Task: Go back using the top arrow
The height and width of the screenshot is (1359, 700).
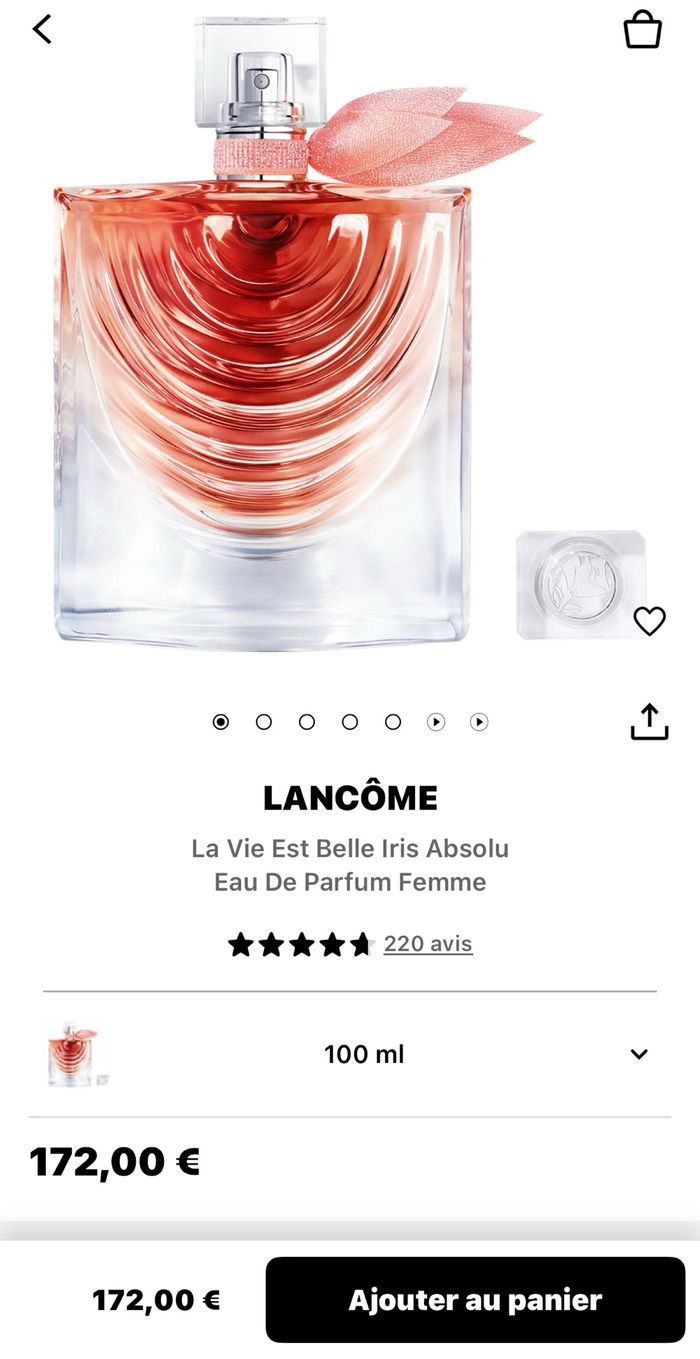Action: [42, 29]
